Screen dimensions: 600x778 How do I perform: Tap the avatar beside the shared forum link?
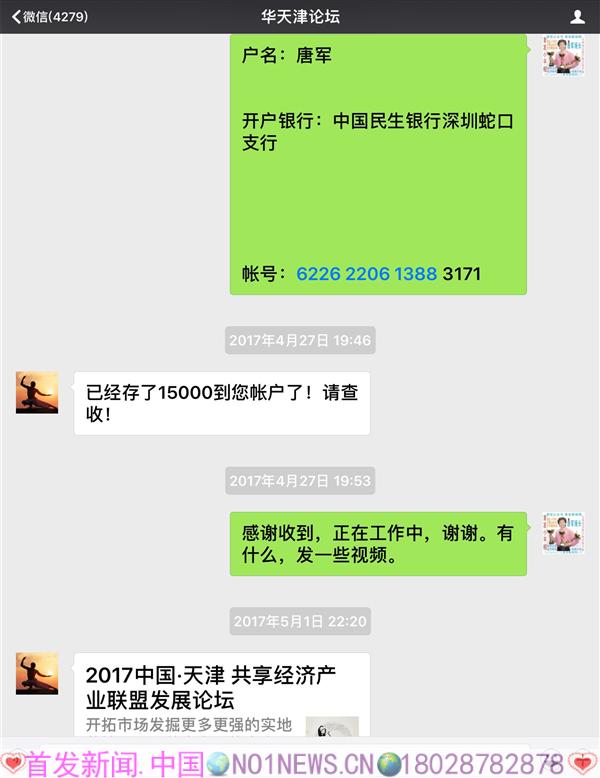(37, 673)
